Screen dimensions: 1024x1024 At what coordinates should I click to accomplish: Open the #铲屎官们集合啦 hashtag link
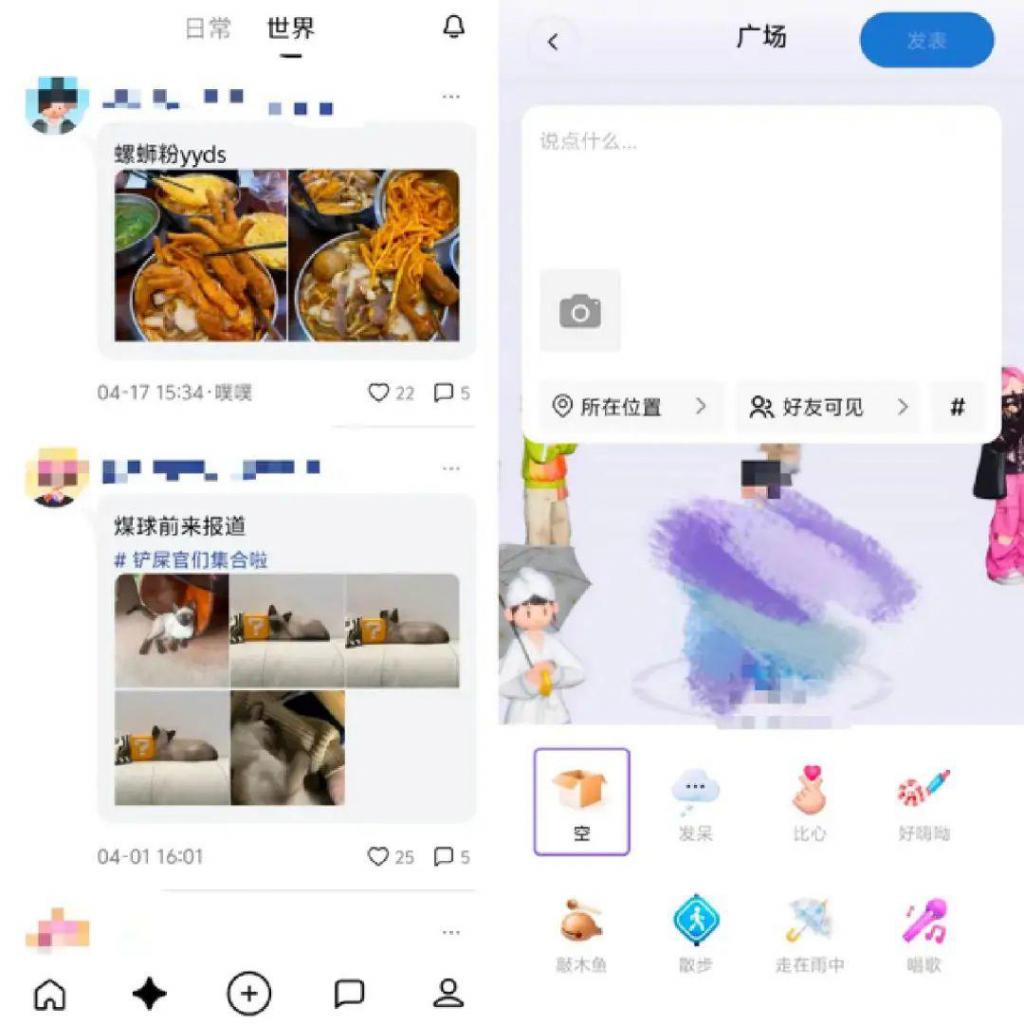(191, 560)
